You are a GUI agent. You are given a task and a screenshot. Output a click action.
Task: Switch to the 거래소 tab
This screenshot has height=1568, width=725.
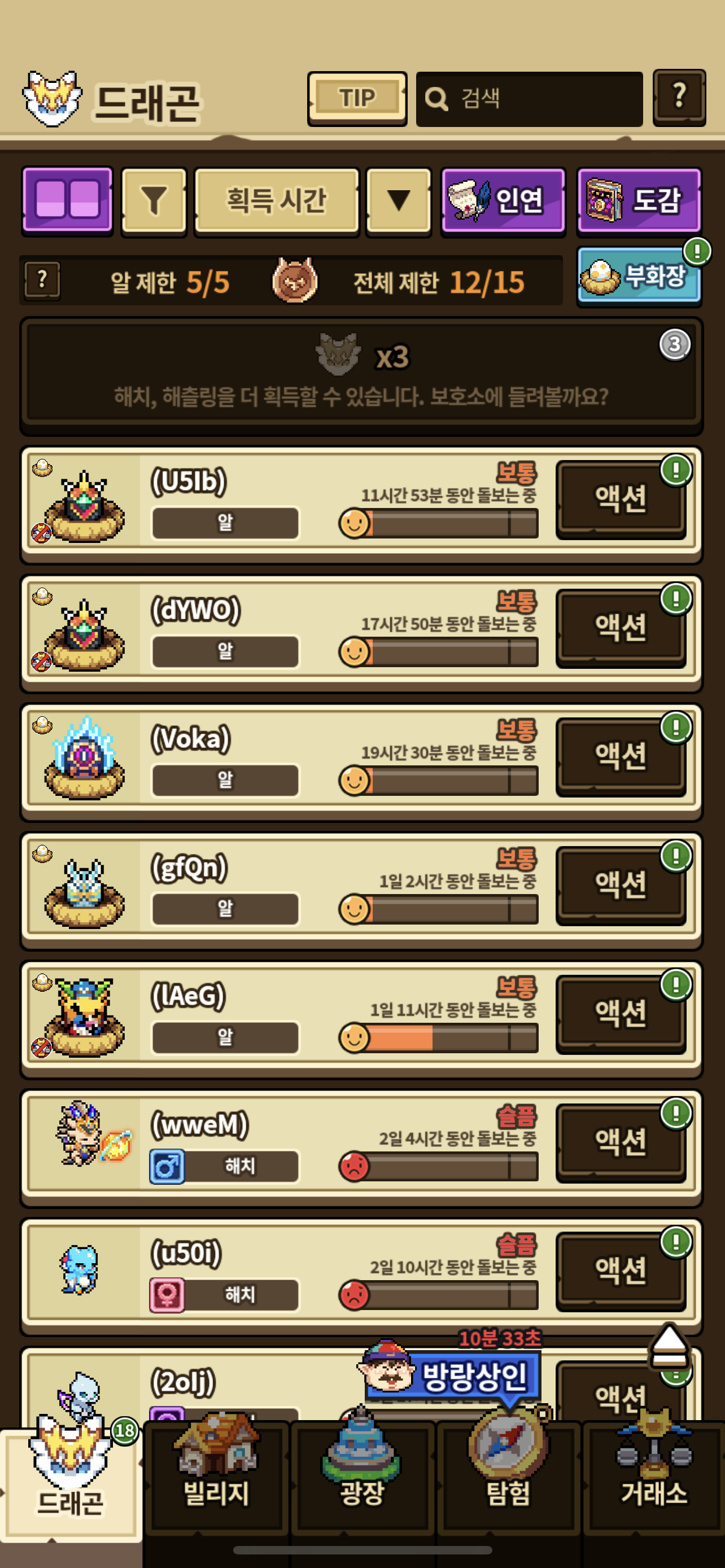click(654, 1473)
